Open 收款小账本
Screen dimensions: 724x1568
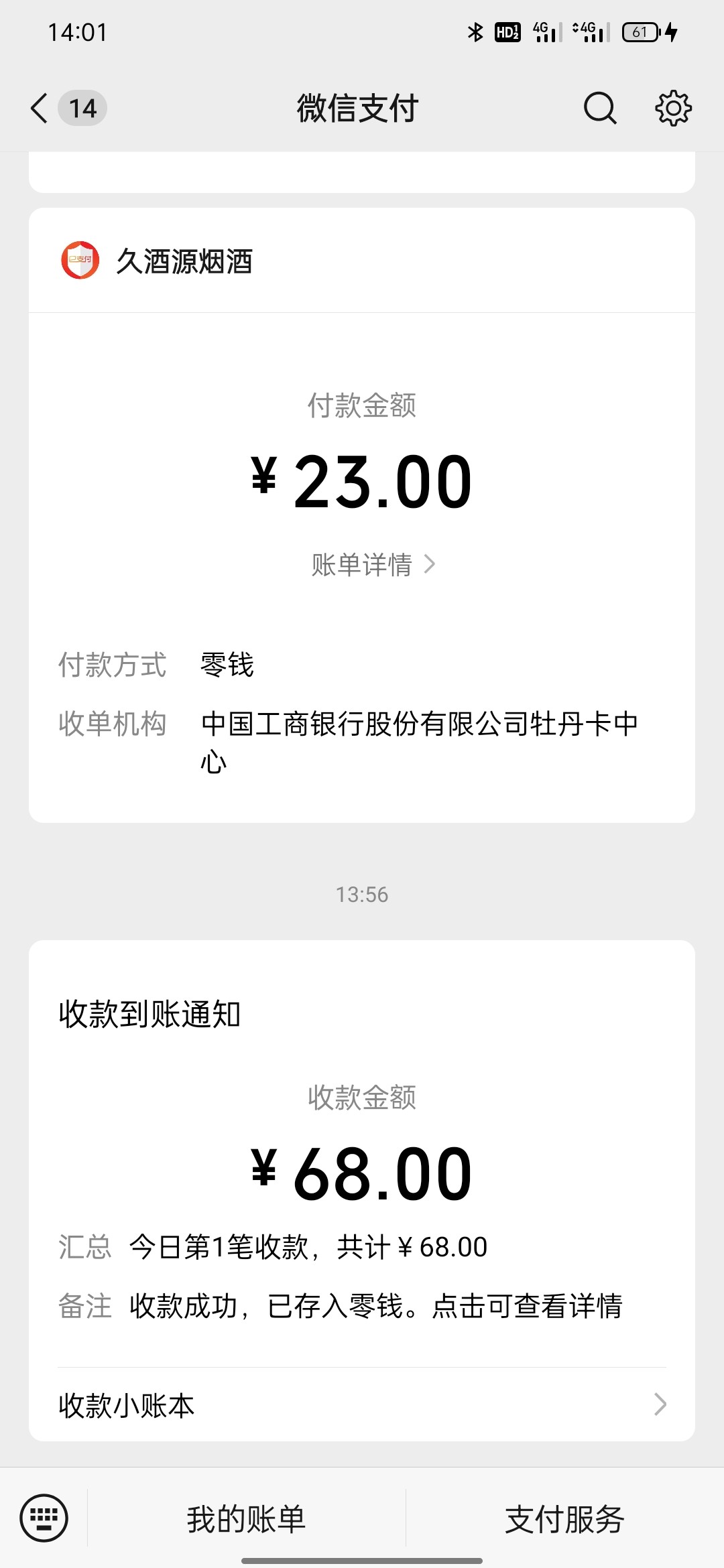click(362, 1404)
